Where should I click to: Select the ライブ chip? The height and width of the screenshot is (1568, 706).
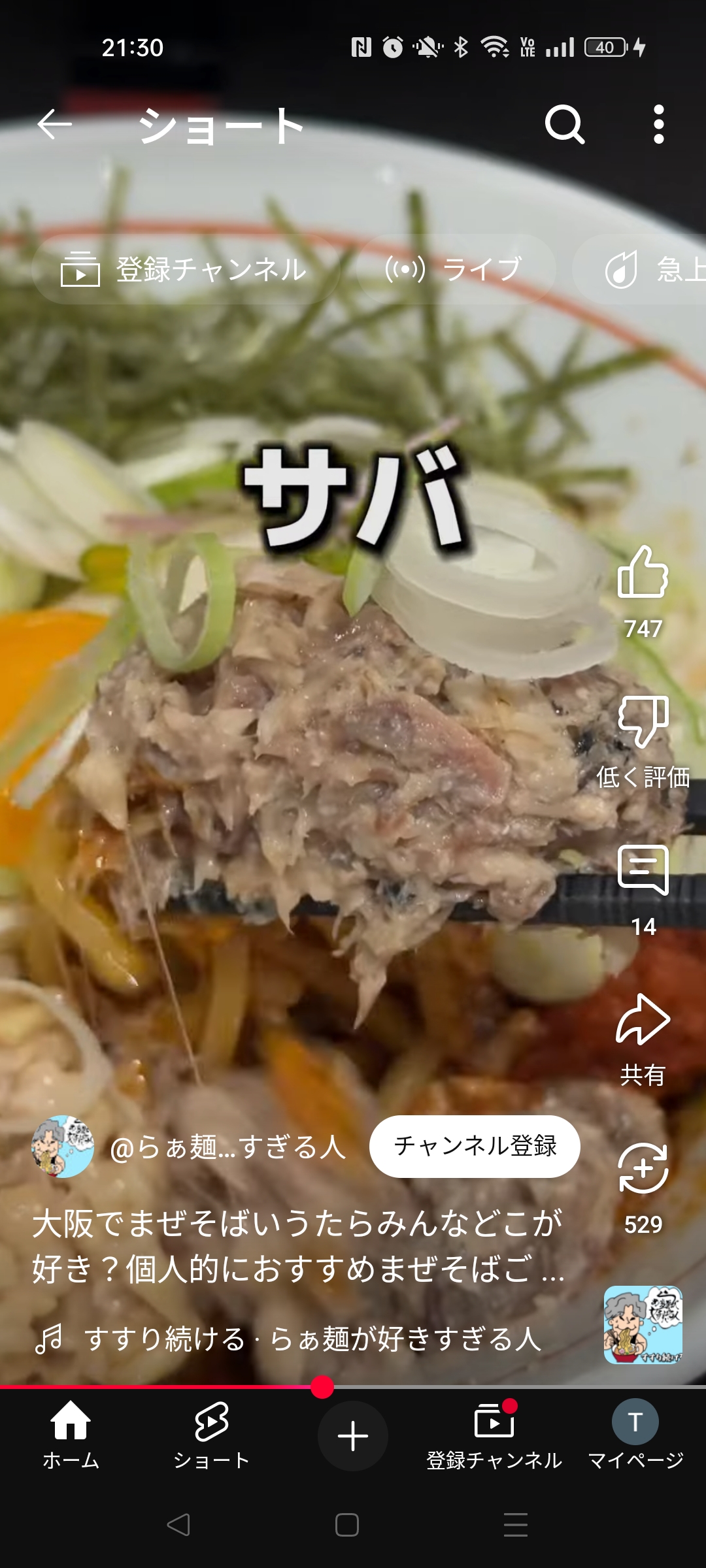click(x=455, y=269)
